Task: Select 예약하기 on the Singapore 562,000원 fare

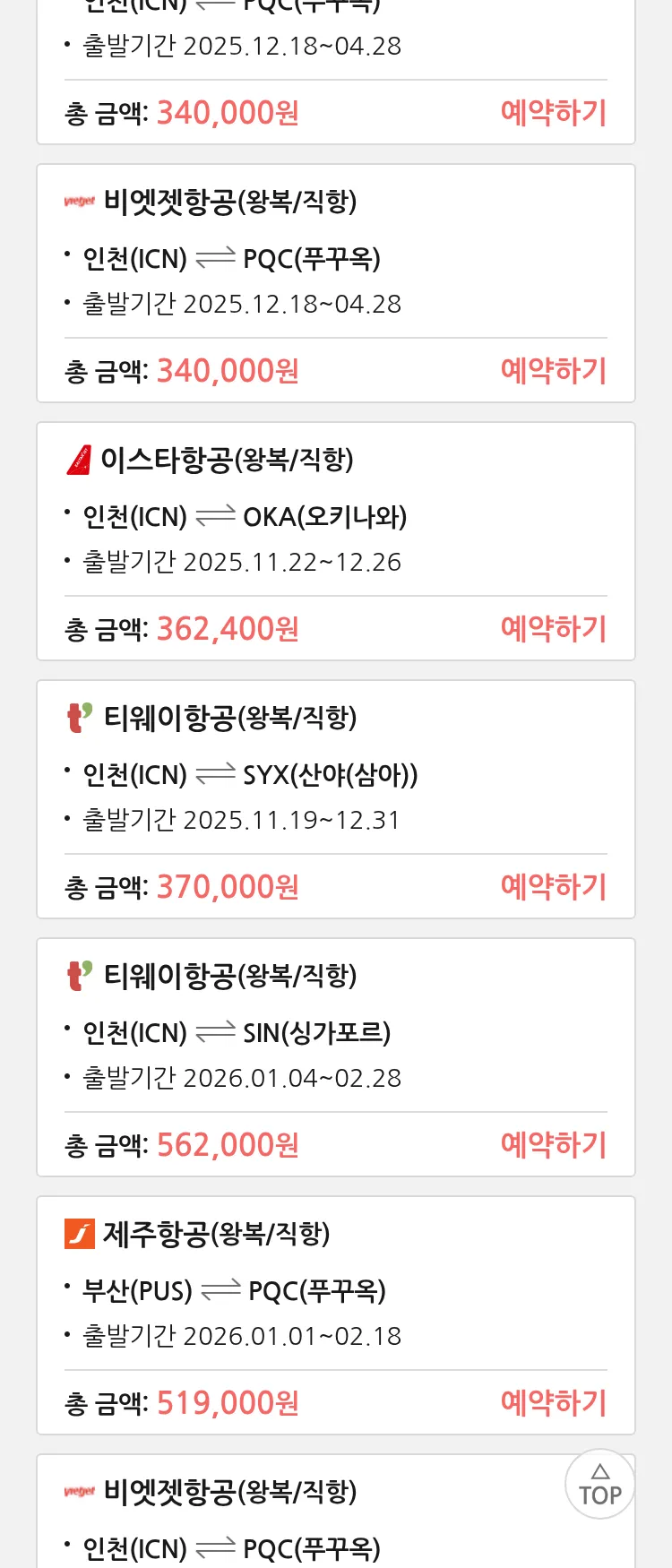Action: pos(553,1145)
